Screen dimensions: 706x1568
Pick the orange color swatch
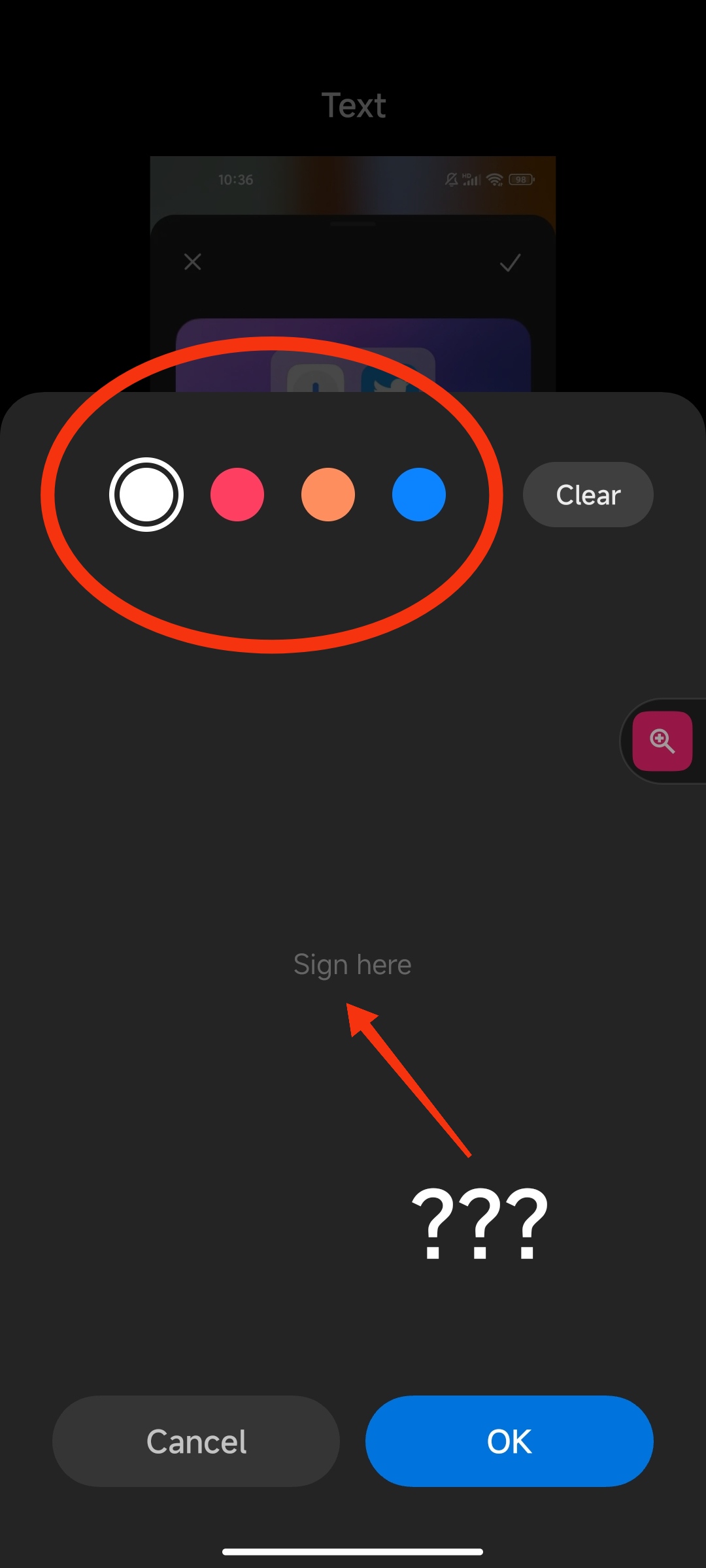point(328,495)
